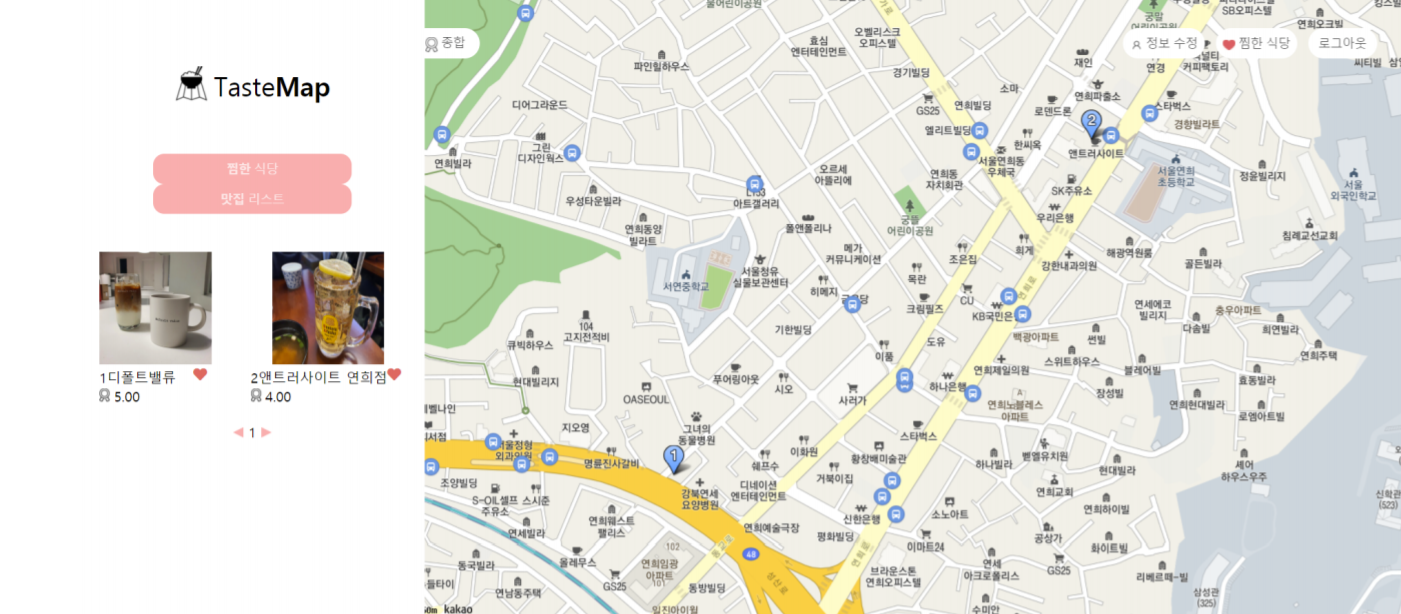Open 찜한 식당 at top of map
Screen dimensions: 1401x614
(x=1256, y=43)
